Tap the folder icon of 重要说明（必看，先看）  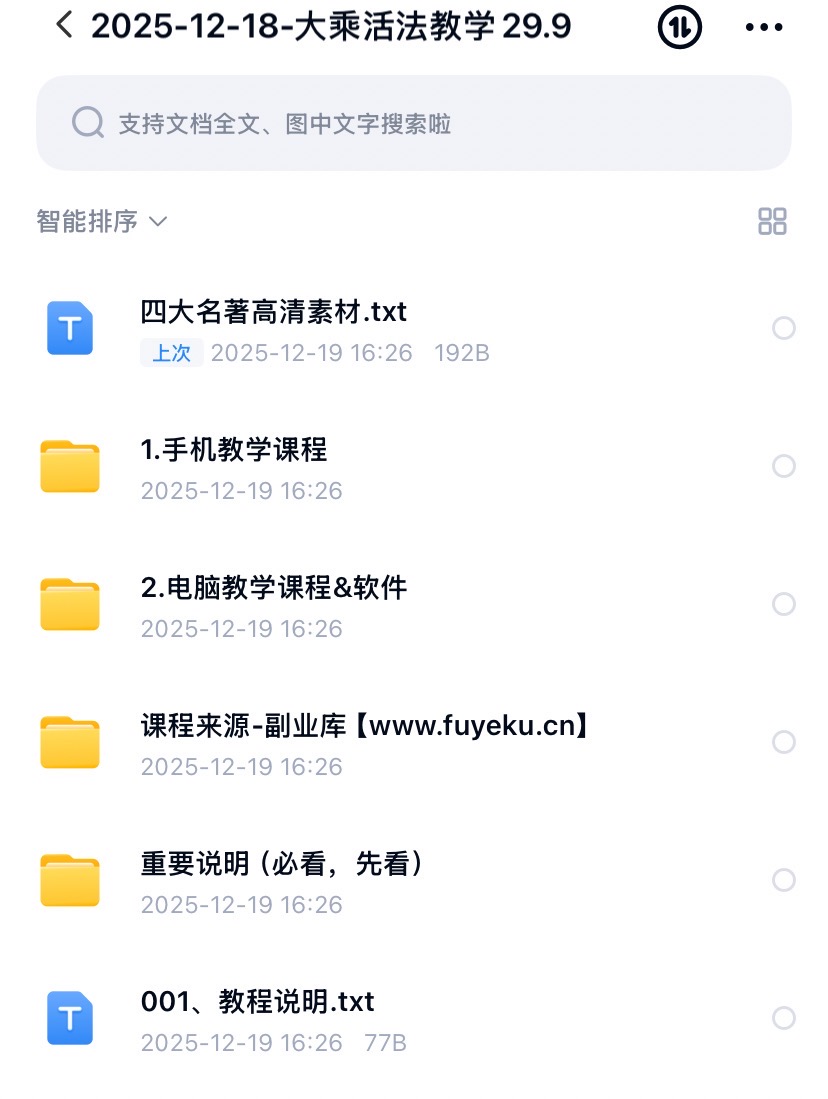69,880
